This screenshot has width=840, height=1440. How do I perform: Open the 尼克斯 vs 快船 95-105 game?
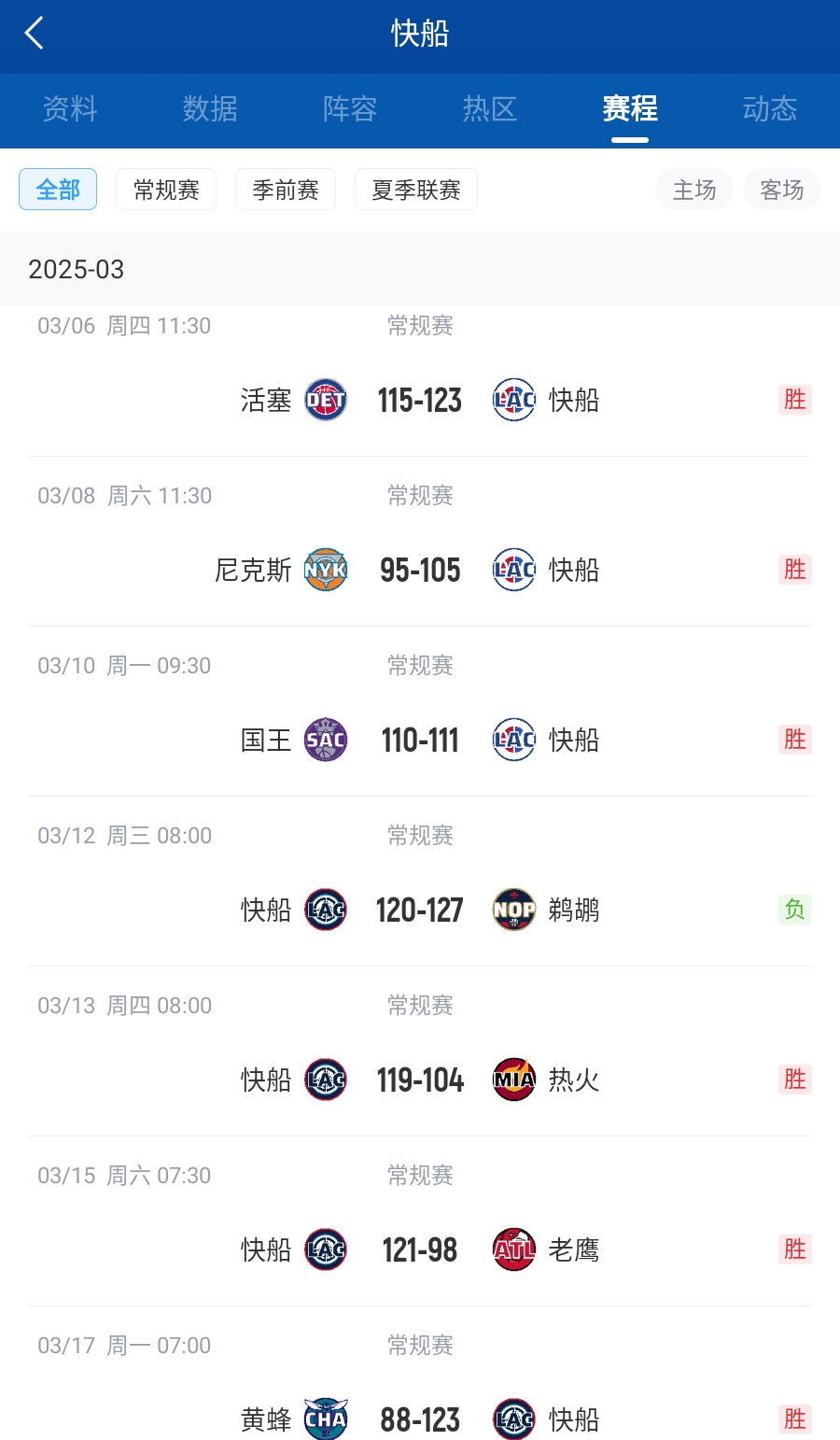click(x=420, y=571)
